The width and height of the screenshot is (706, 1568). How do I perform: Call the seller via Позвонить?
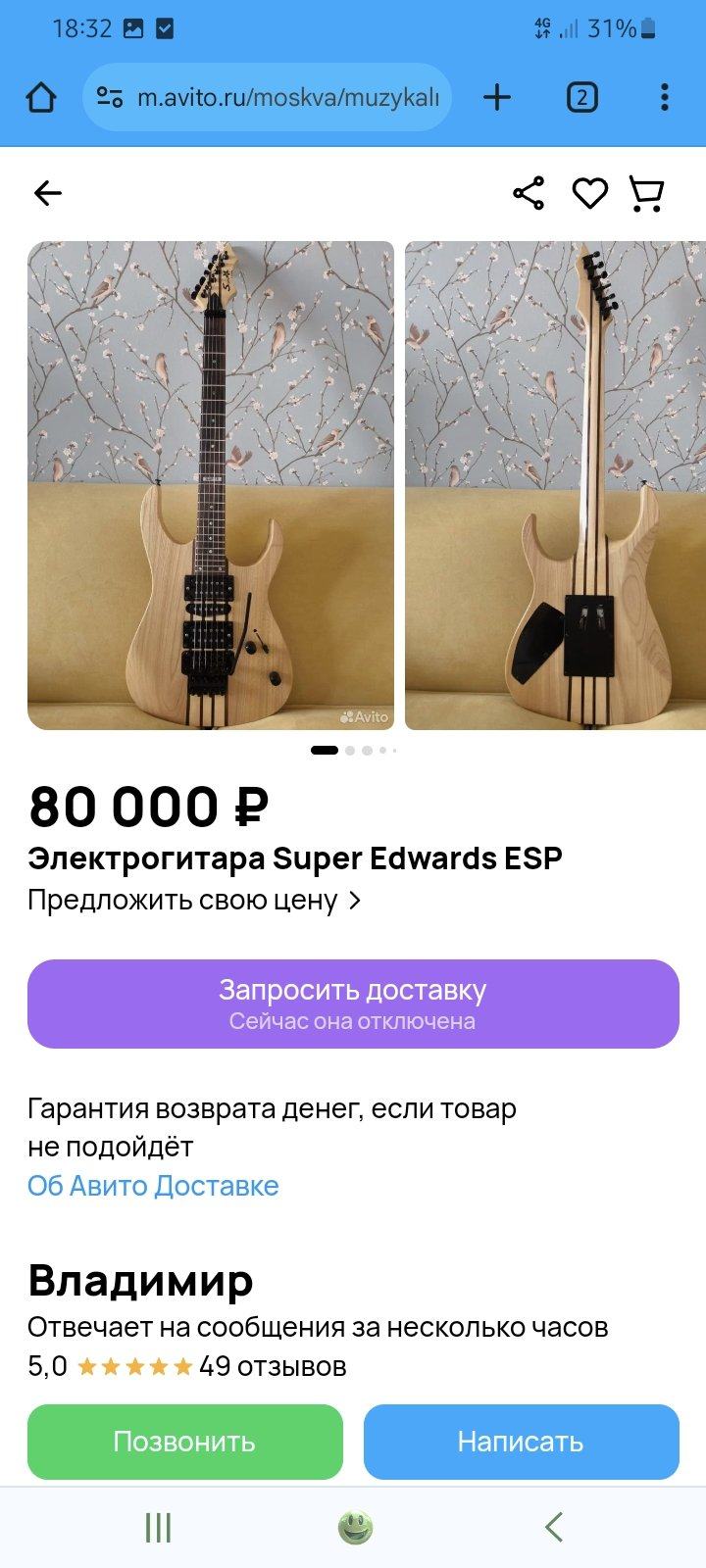coord(184,1442)
